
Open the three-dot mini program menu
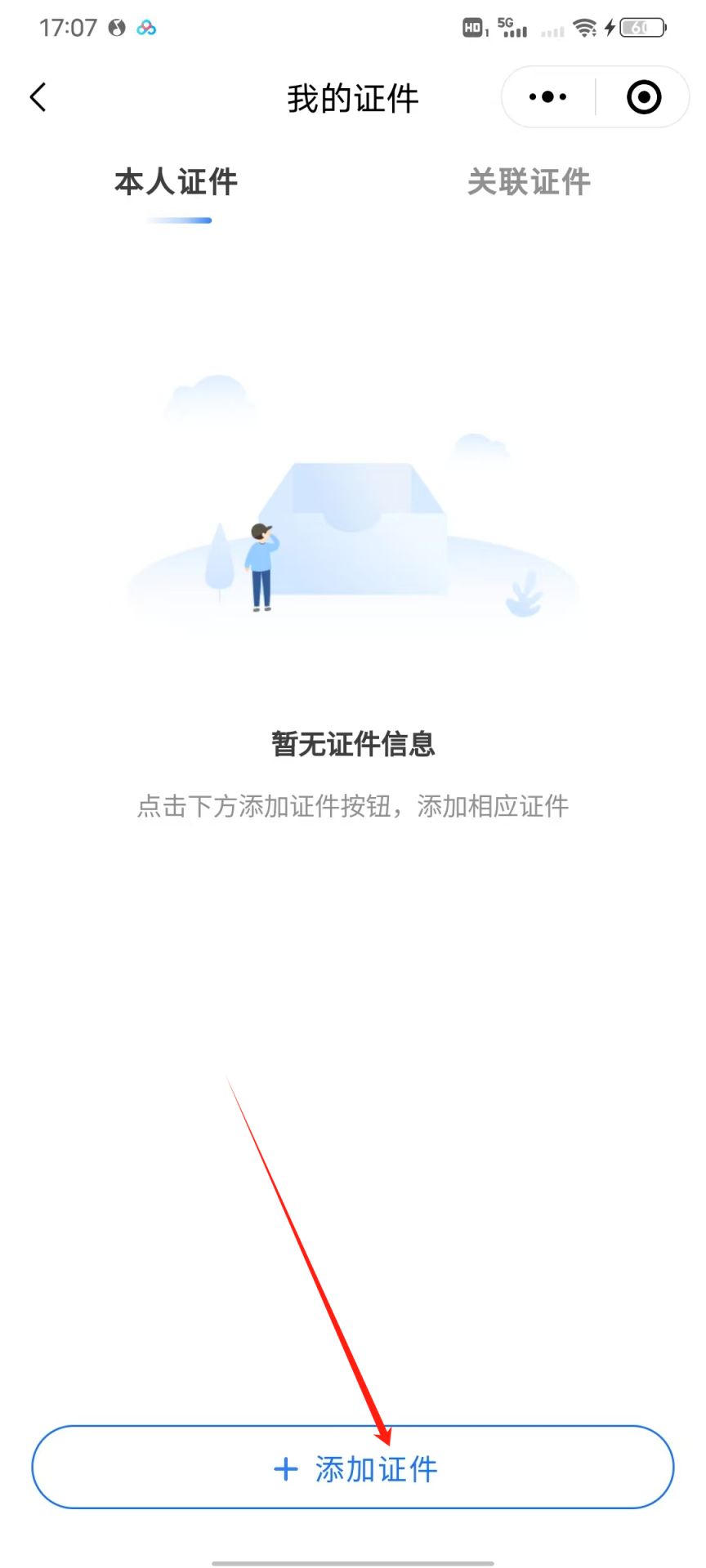point(547,97)
